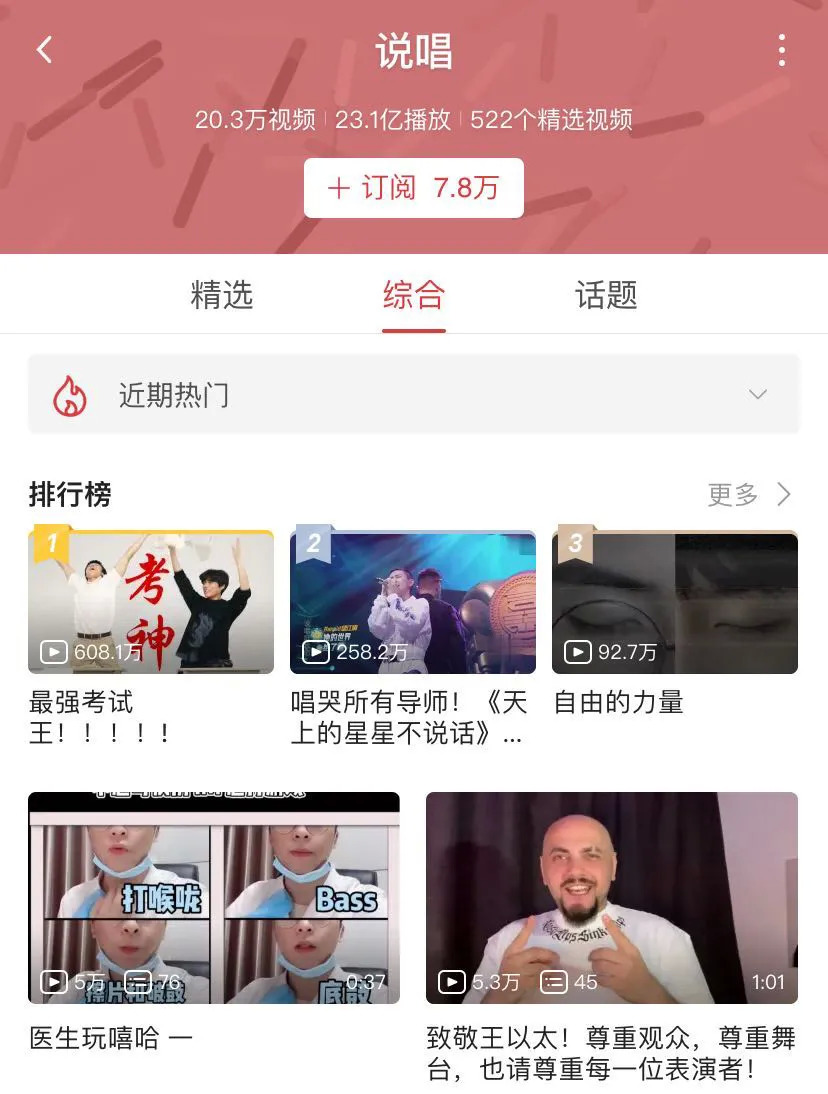Open the rank 3 video 自由的力量
This screenshot has height=1094, width=828.
675,602
